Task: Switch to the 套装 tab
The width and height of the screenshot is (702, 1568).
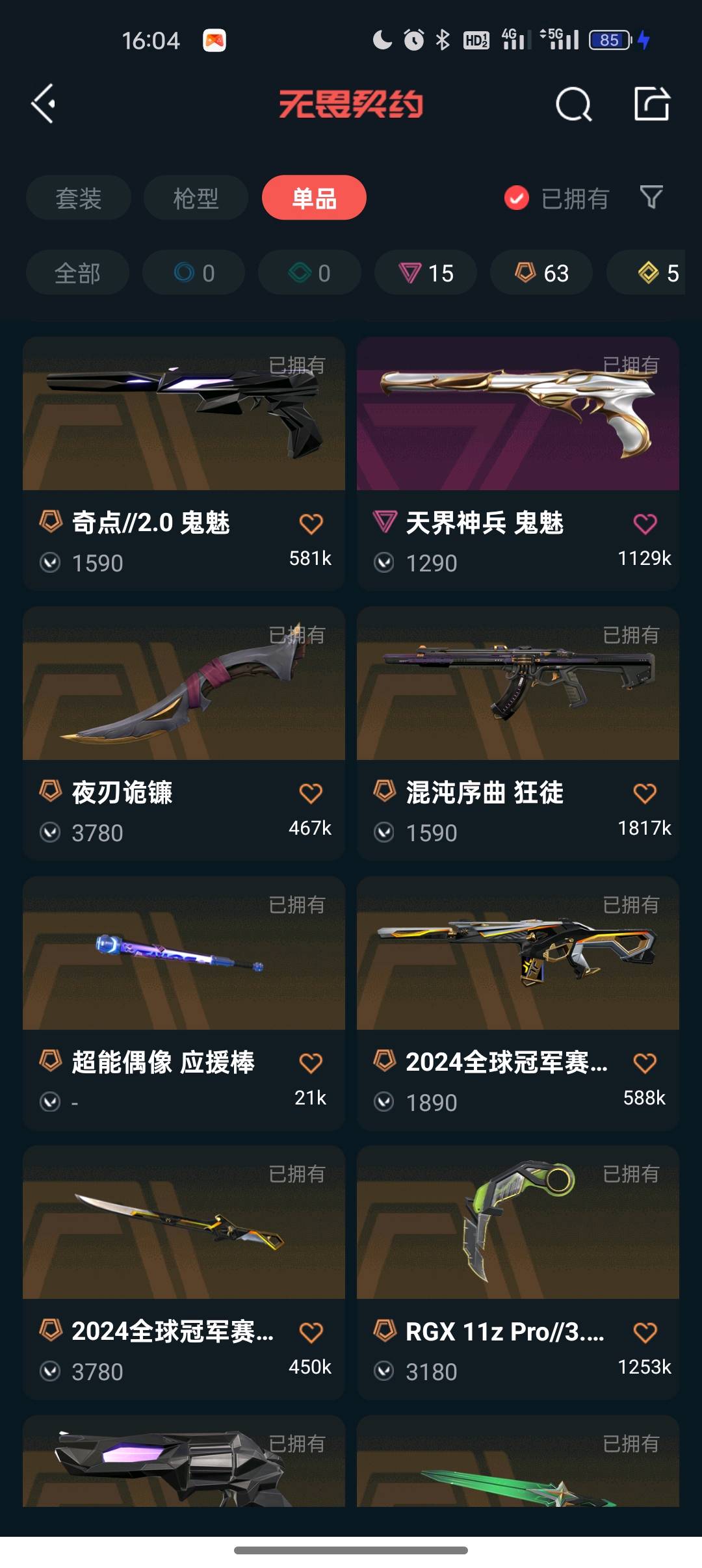Action: pos(79,198)
